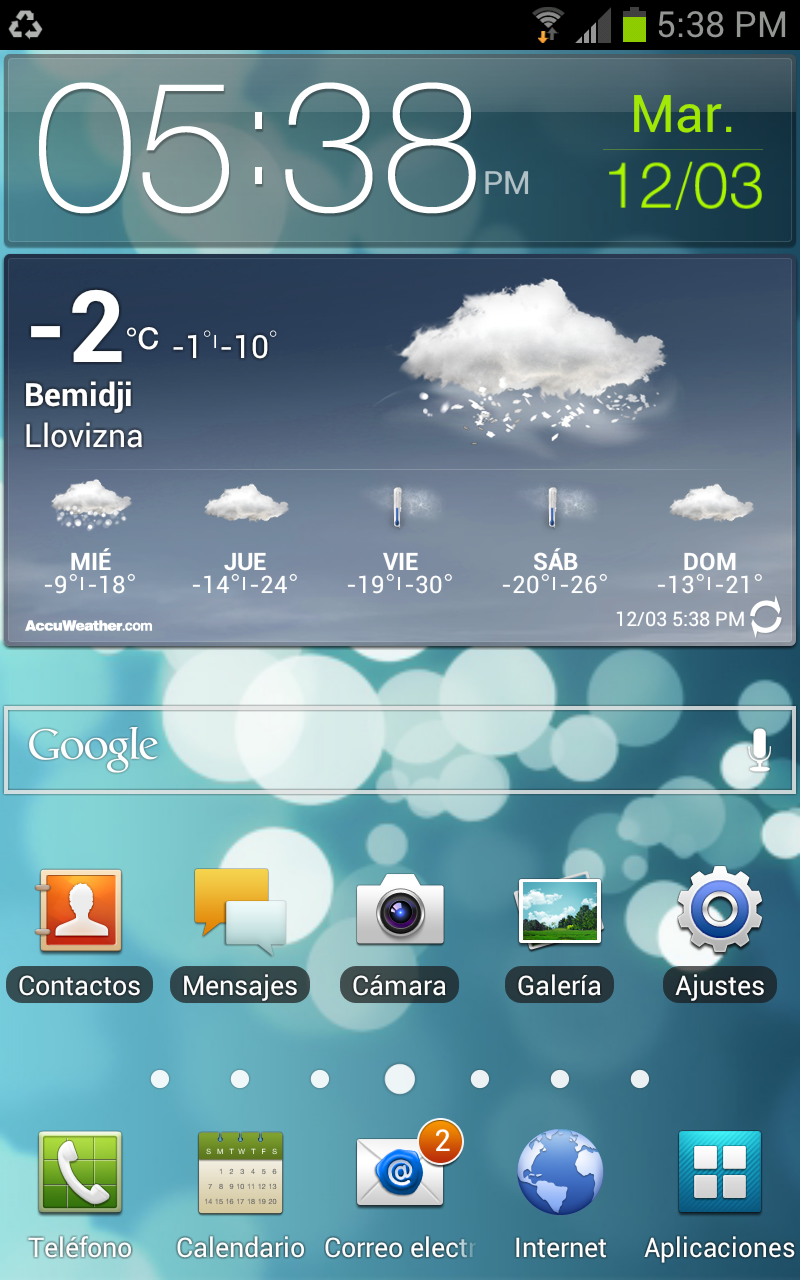Refresh the AccuWeather widget

click(765, 617)
